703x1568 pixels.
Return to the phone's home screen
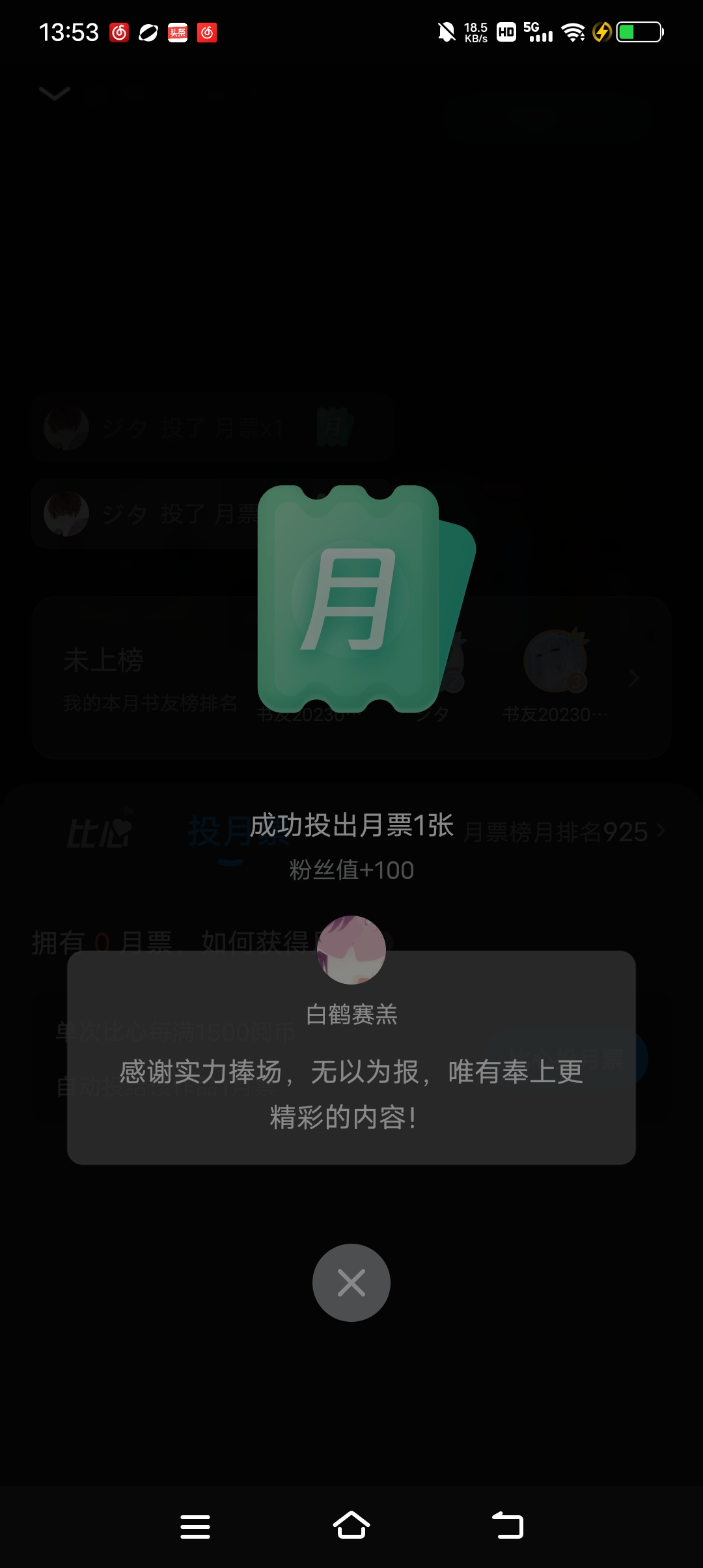[x=351, y=1525]
